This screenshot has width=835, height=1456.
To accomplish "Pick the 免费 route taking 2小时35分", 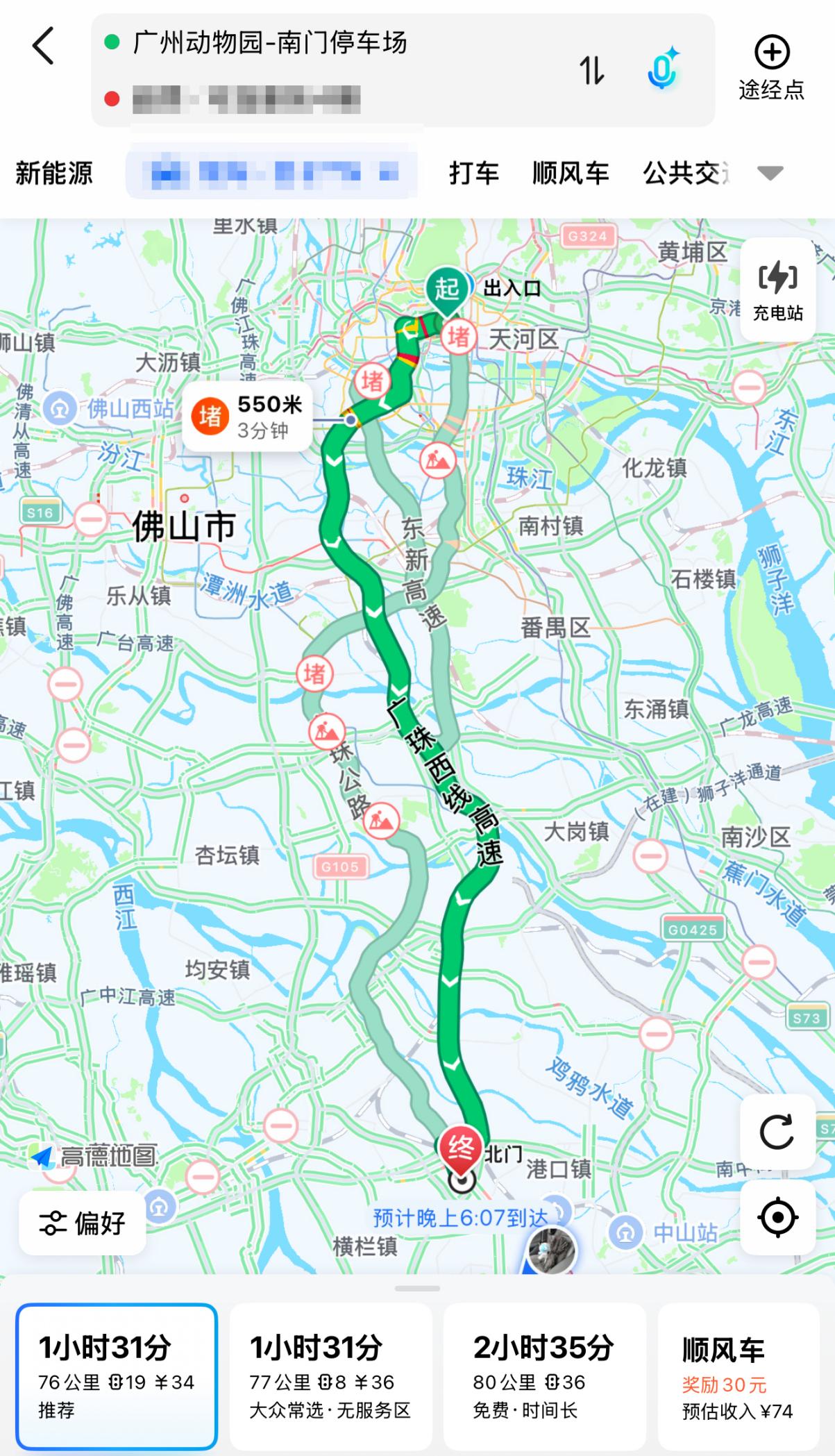I will (x=544, y=1375).
